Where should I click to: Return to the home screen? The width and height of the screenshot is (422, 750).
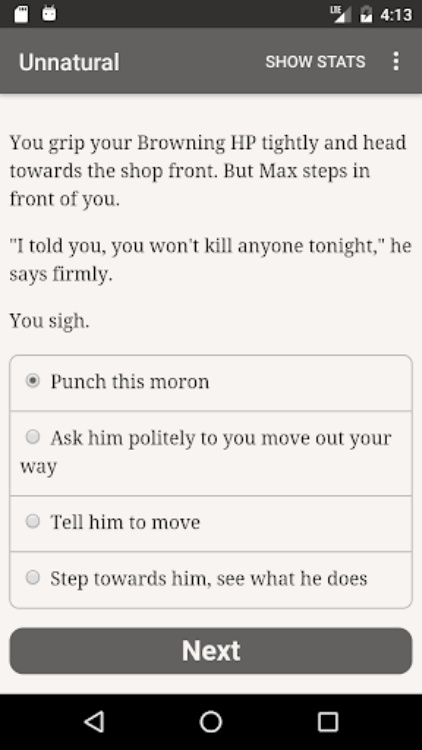tap(211, 722)
